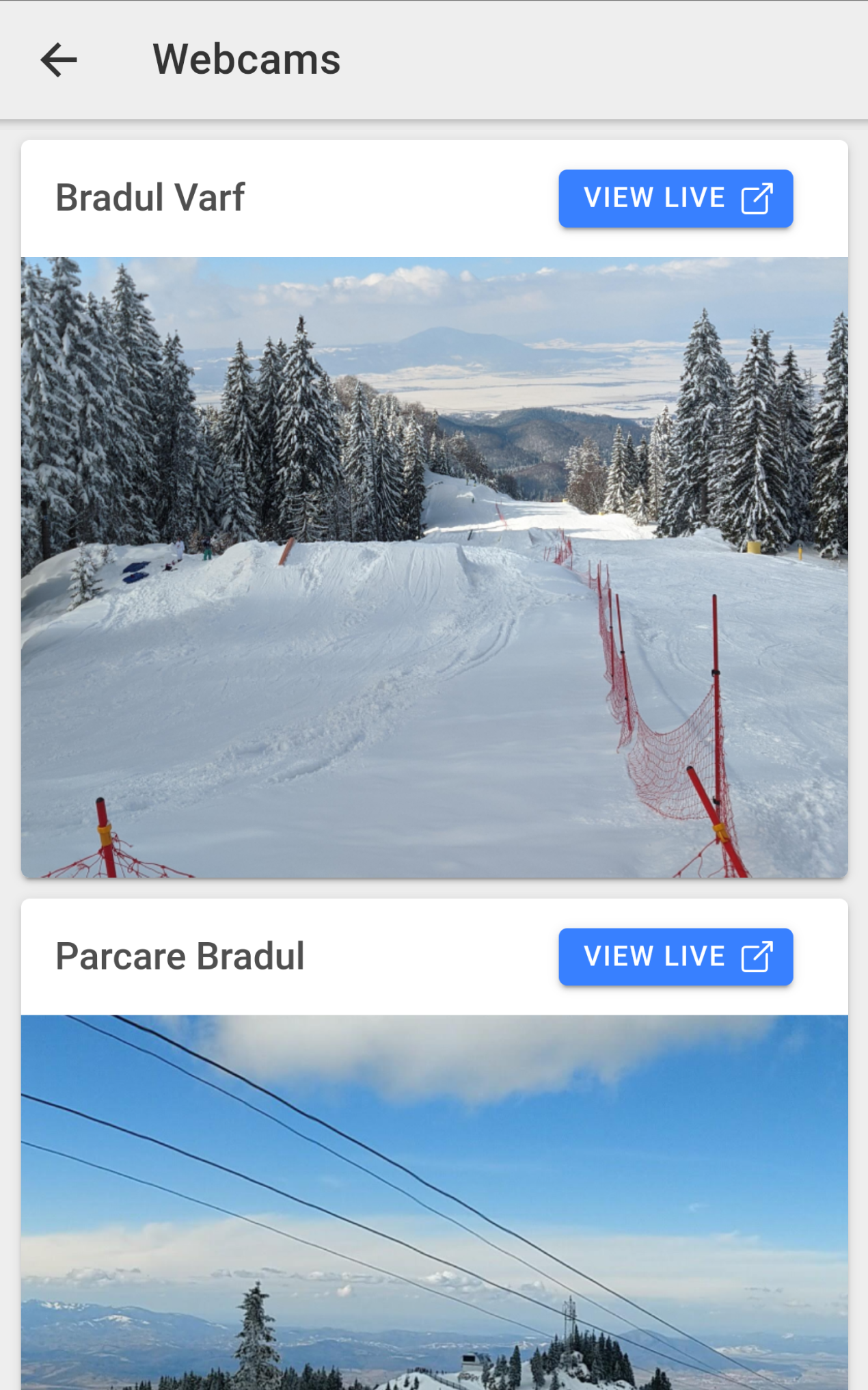Open the Parcare Bradul webcam snapshot
The height and width of the screenshot is (1390, 868).
click(434, 1202)
